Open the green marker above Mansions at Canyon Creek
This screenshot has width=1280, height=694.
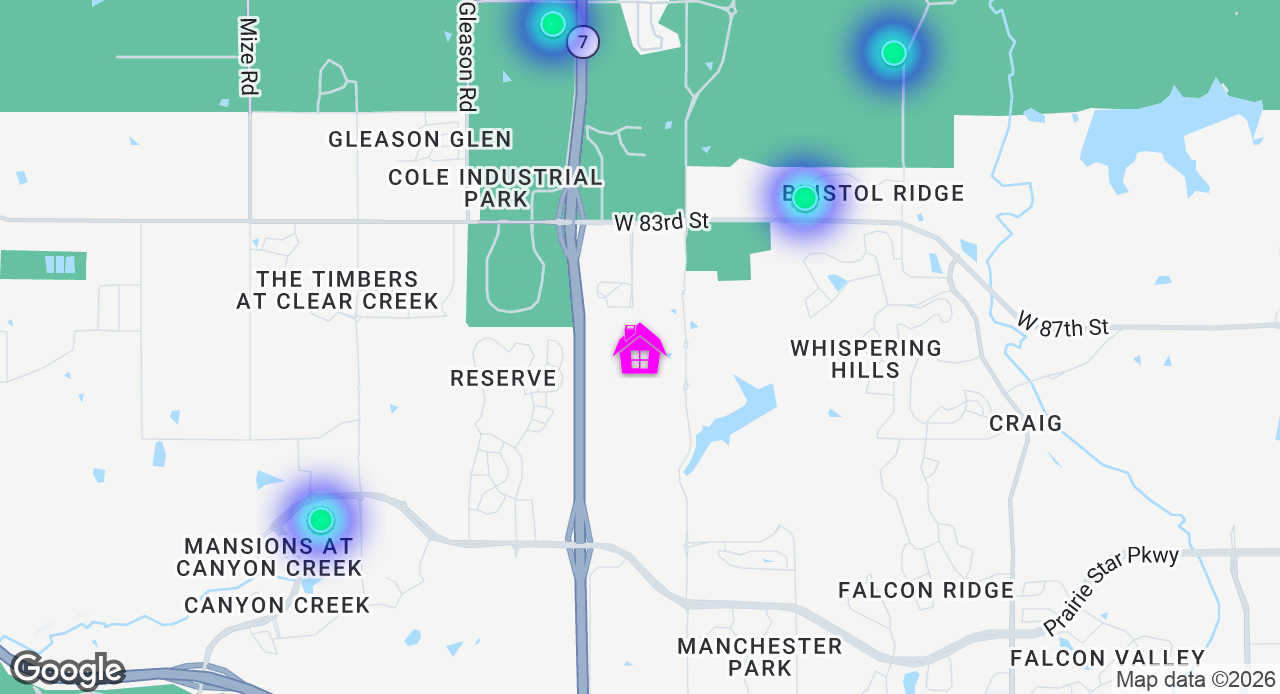click(321, 520)
